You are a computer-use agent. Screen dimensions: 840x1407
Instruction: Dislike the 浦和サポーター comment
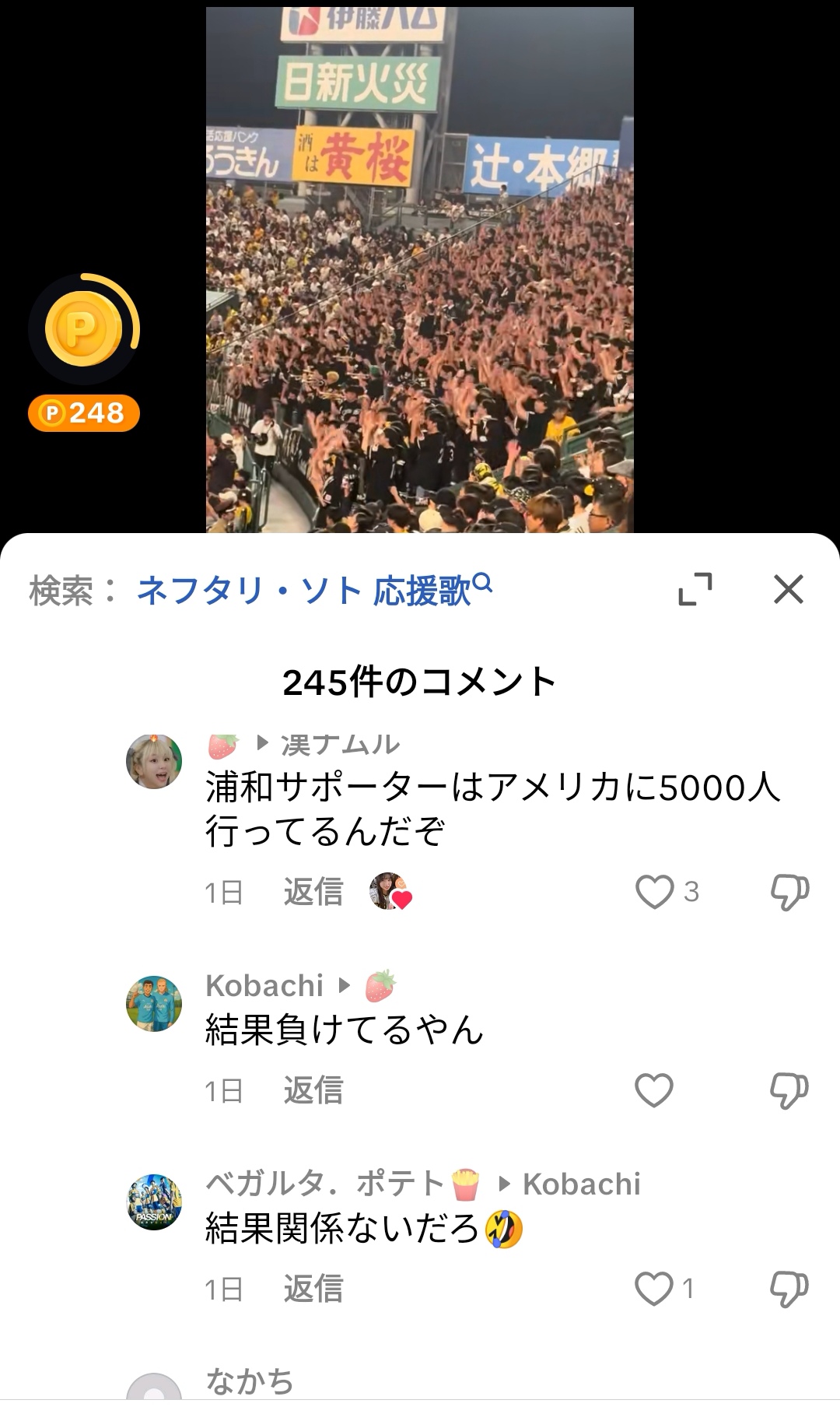tap(789, 892)
